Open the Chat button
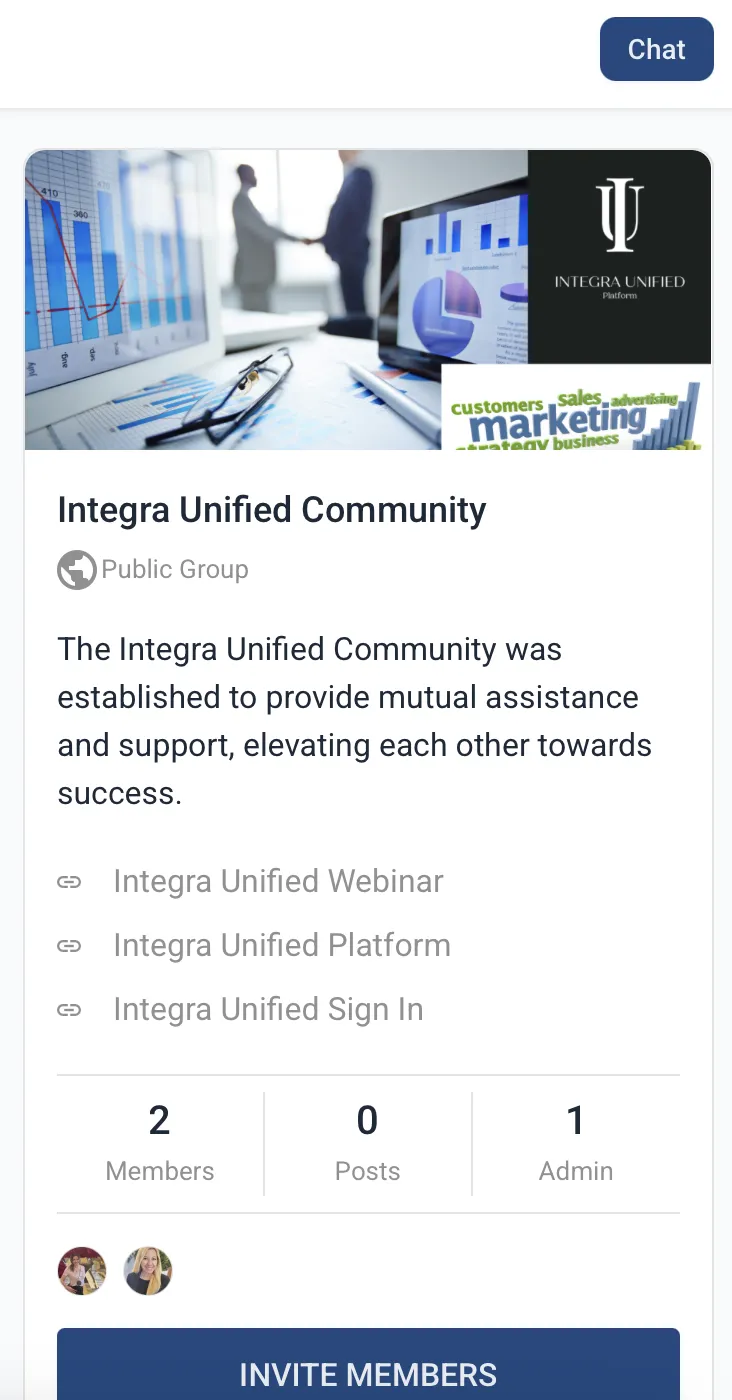The image size is (732, 1400). pyautogui.click(x=656, y=49)
